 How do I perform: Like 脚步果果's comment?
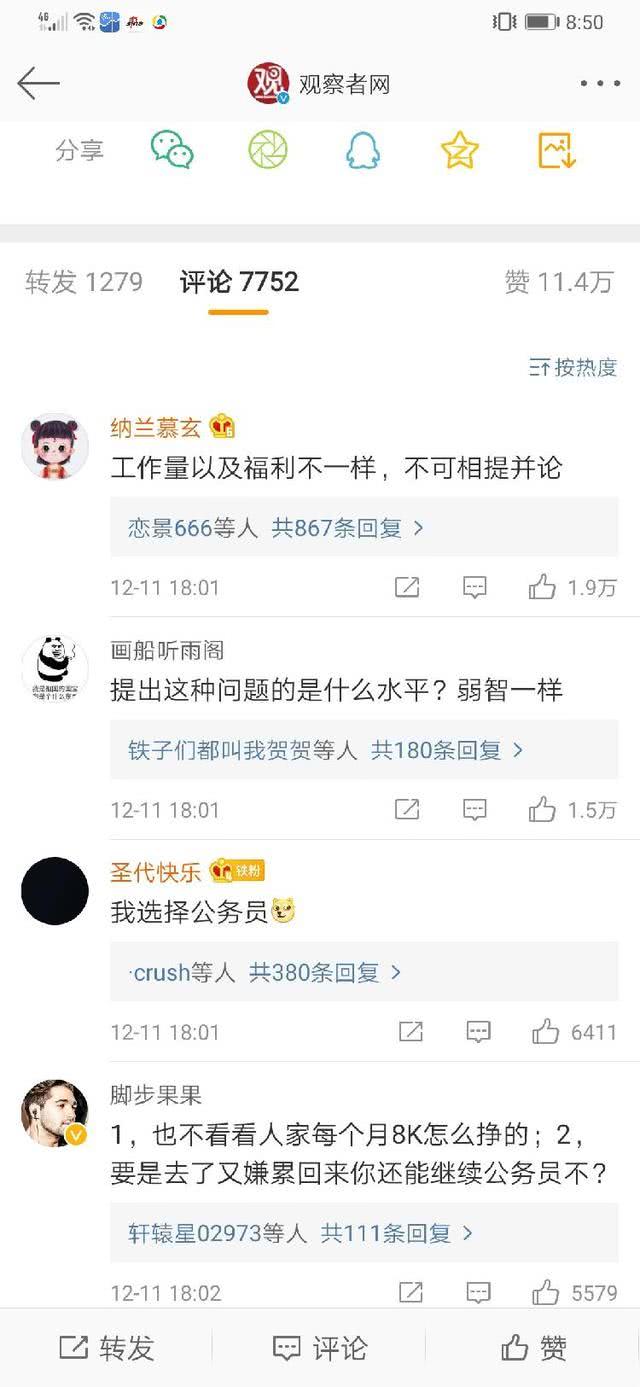546,1292
